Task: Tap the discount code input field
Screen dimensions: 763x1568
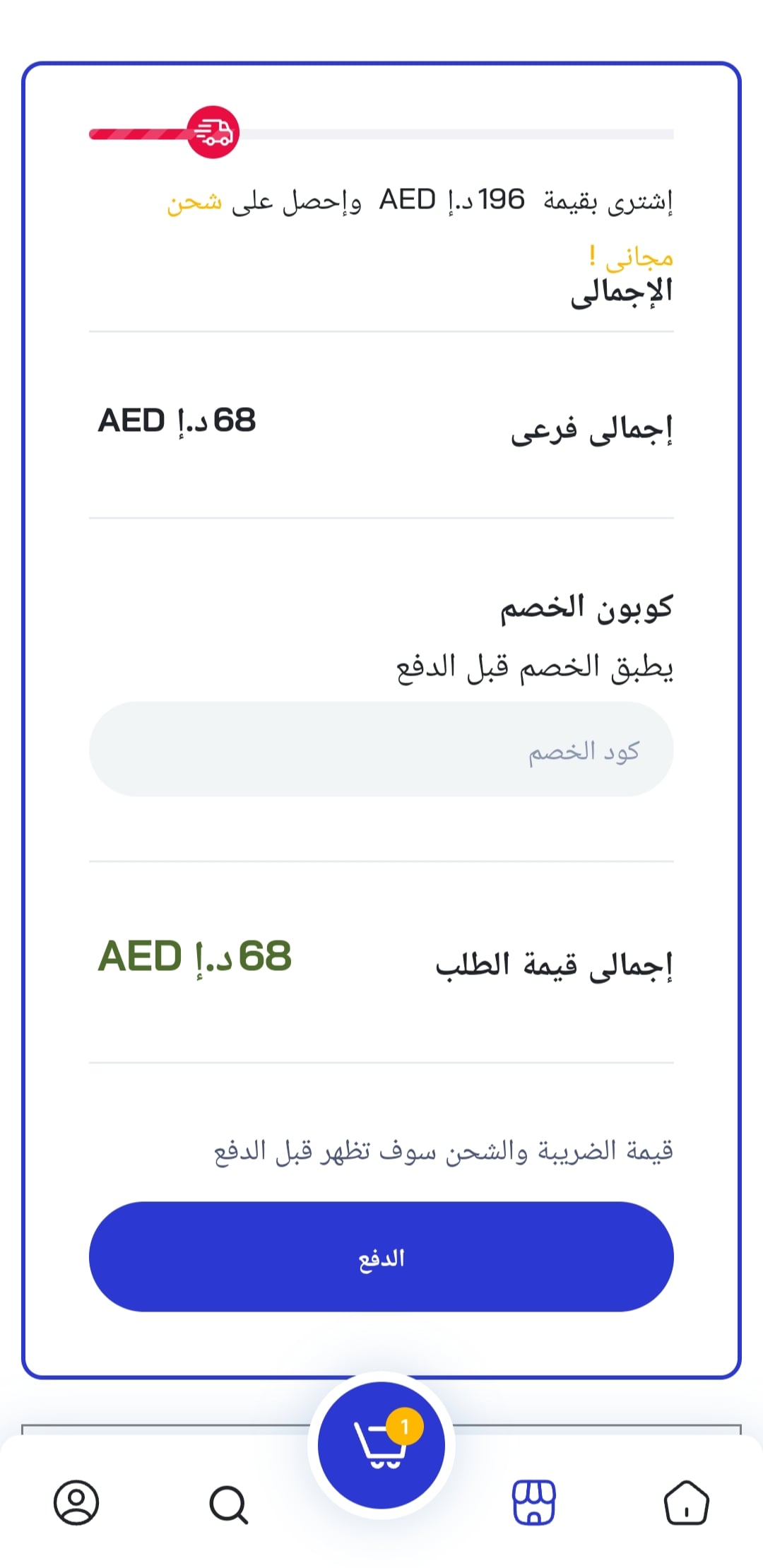Action: coord(381,749)
